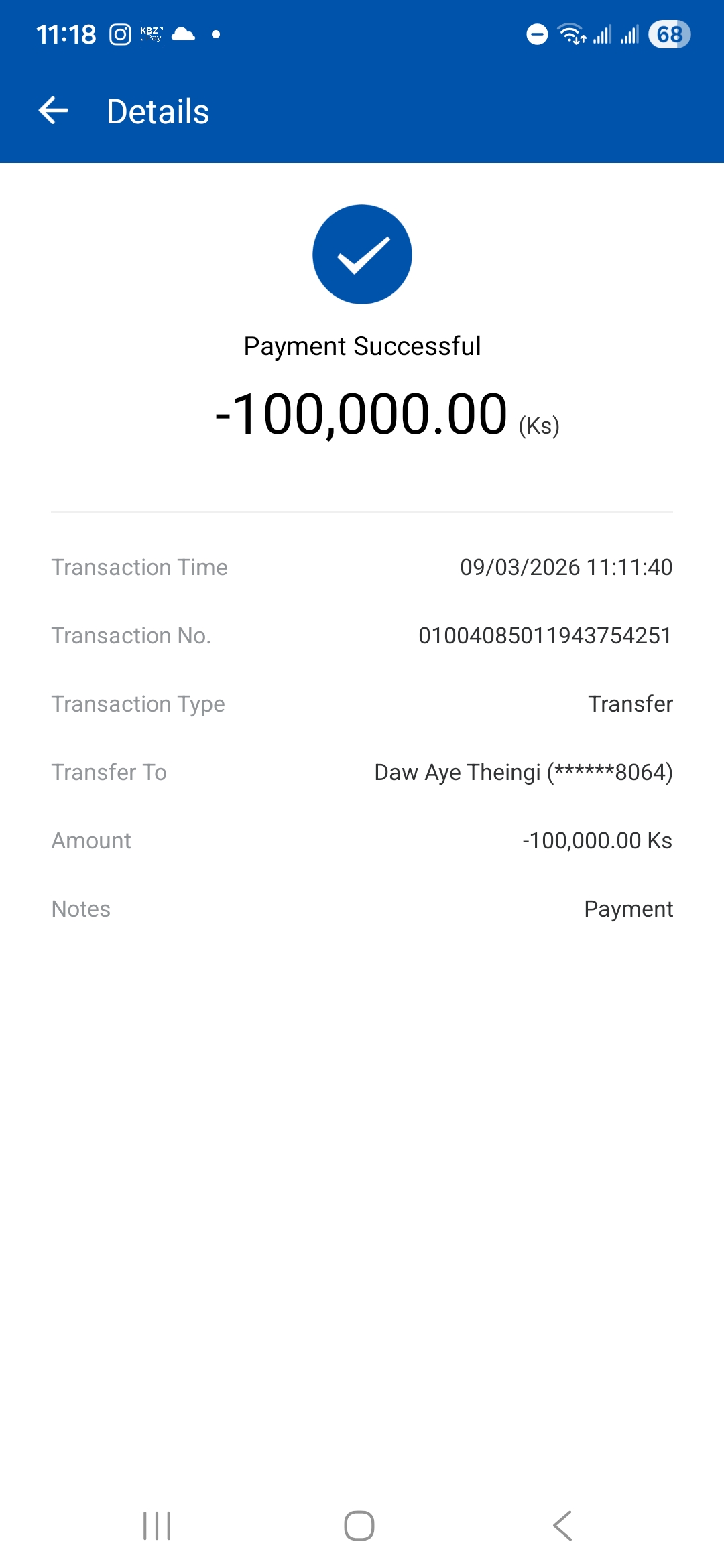Go to the phone home screen
This screenshot has height=1568, width=724.
359,1526
